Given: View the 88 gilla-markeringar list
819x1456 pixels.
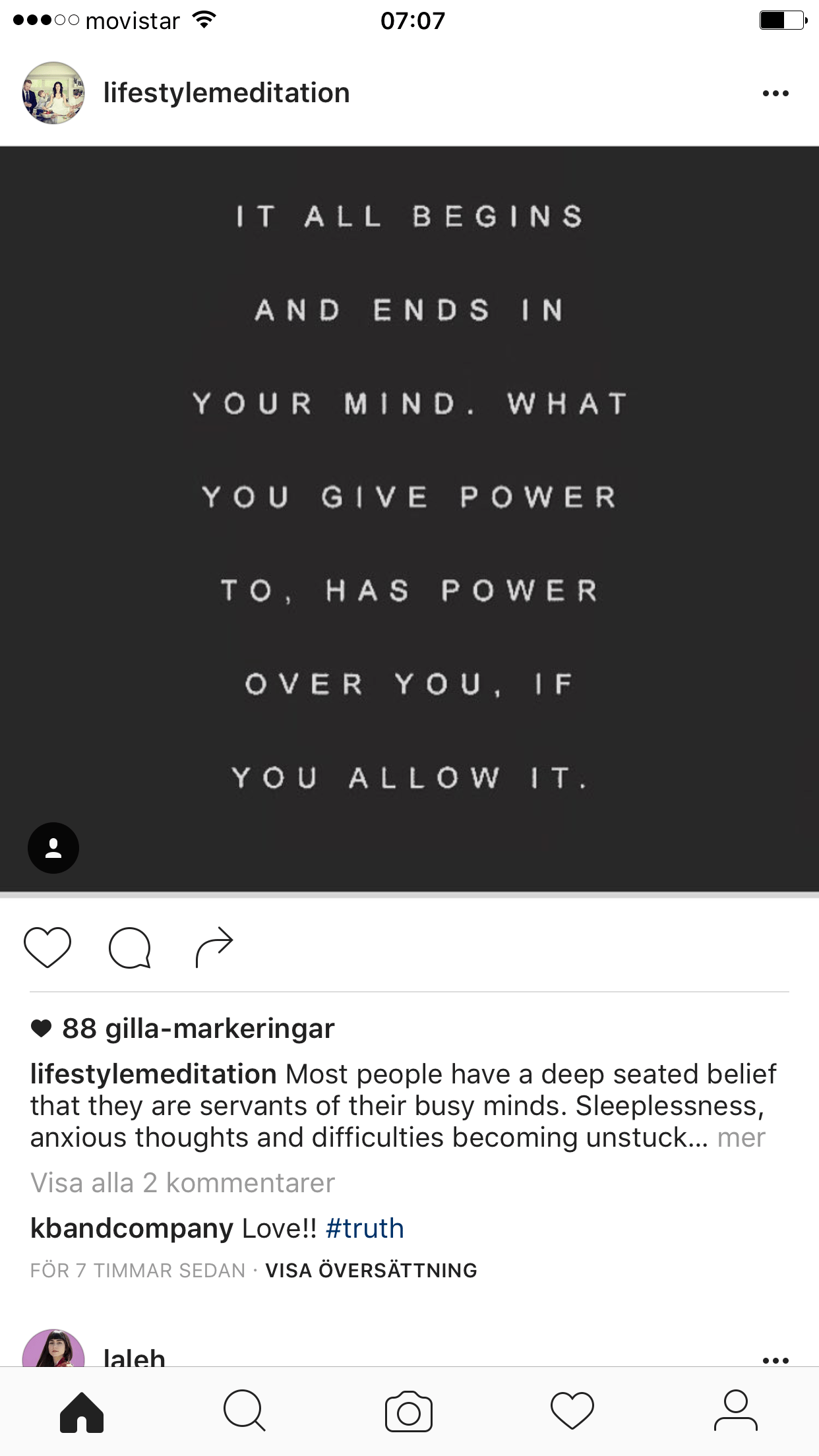Looking at the screenshot, I should (x=198, y=1029).
